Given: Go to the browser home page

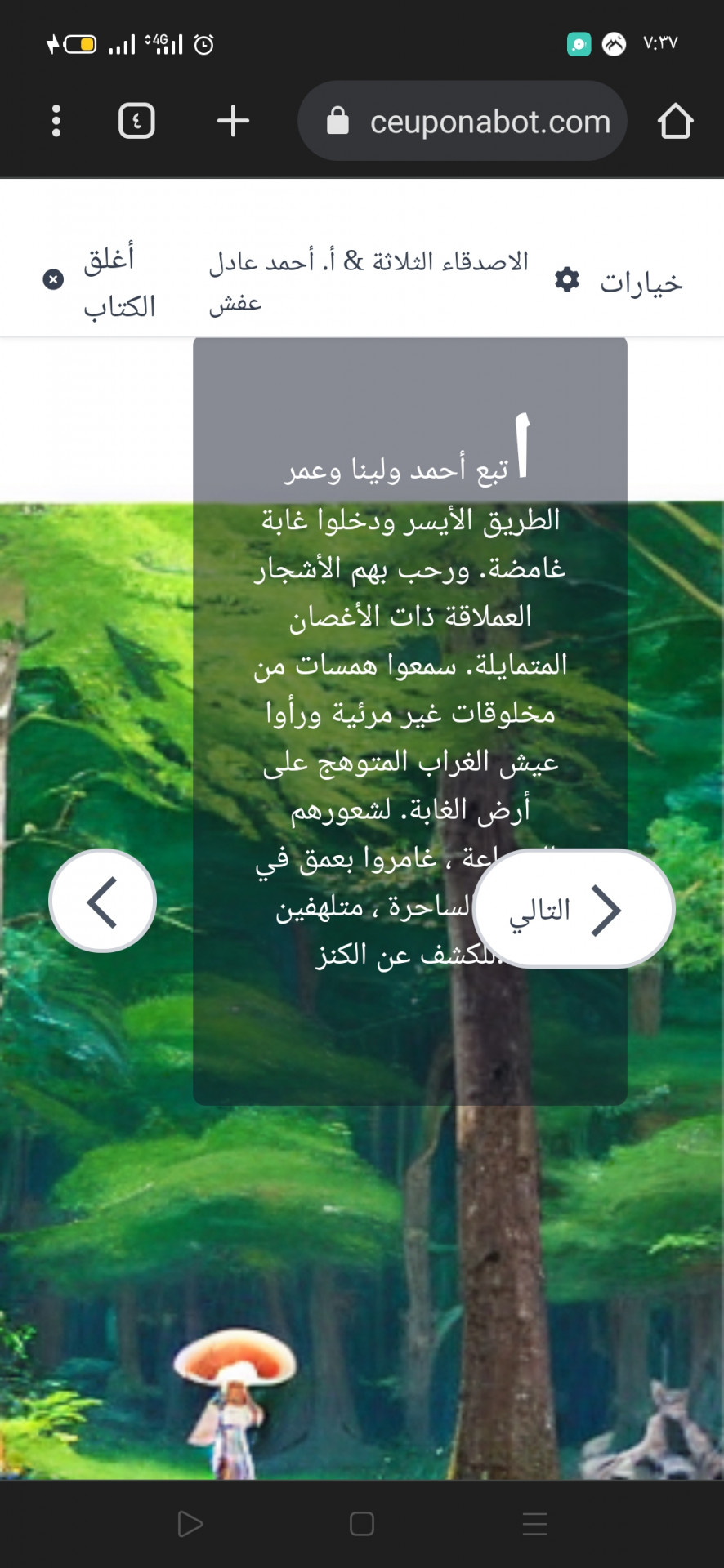Looking at the screenshot, I should (675, 121).
